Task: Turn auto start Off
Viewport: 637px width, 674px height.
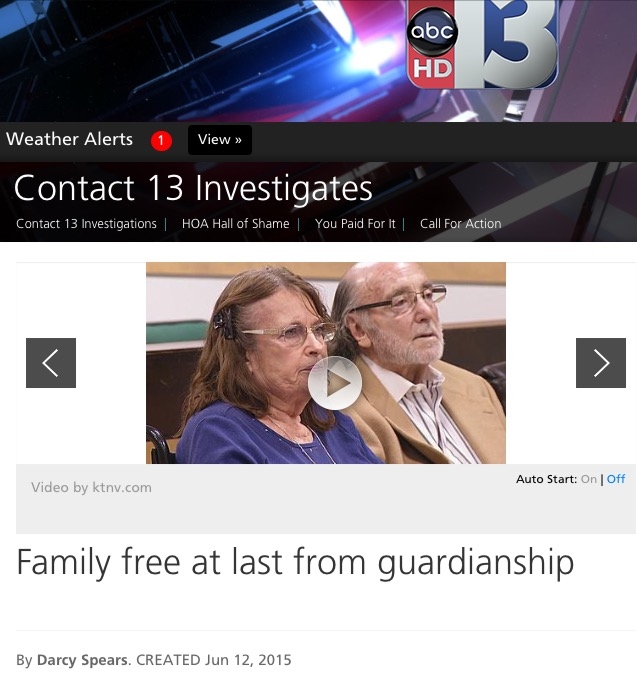Action: 616,480
